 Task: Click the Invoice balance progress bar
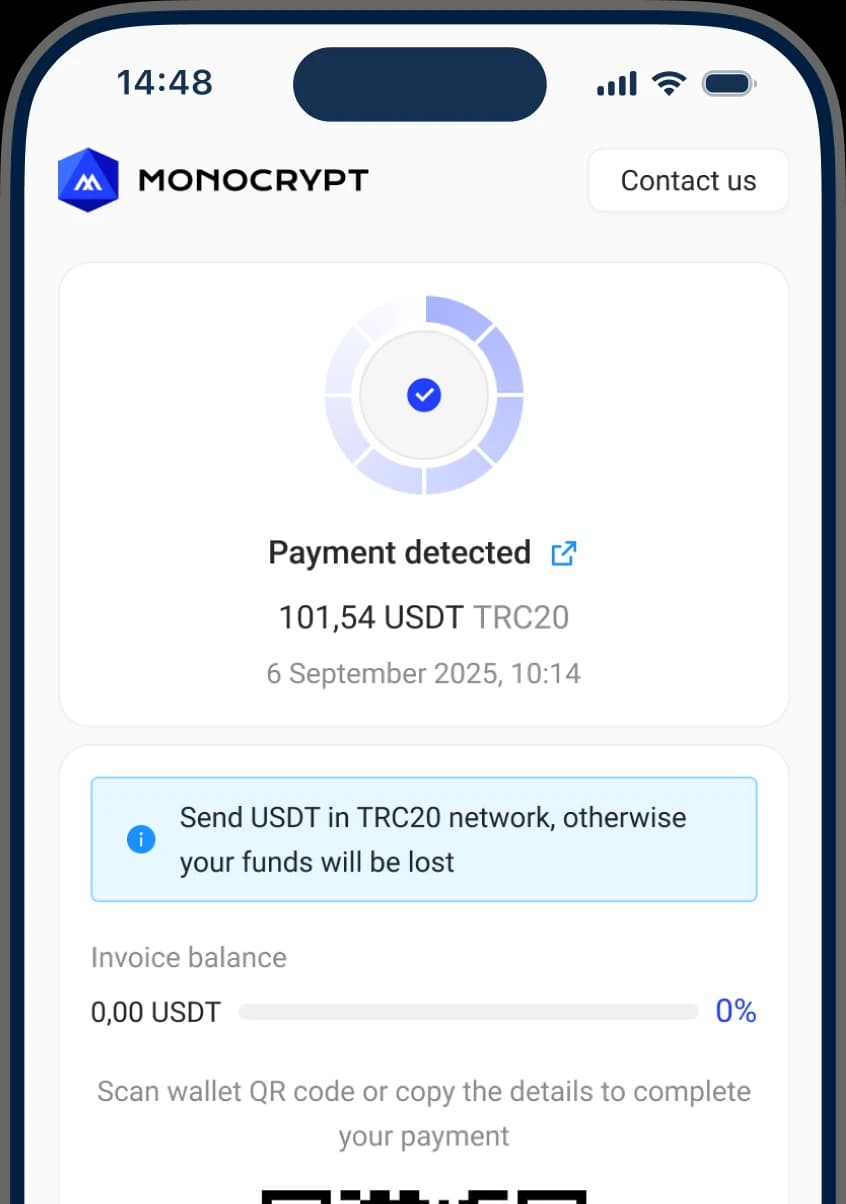coord(470,1011)
